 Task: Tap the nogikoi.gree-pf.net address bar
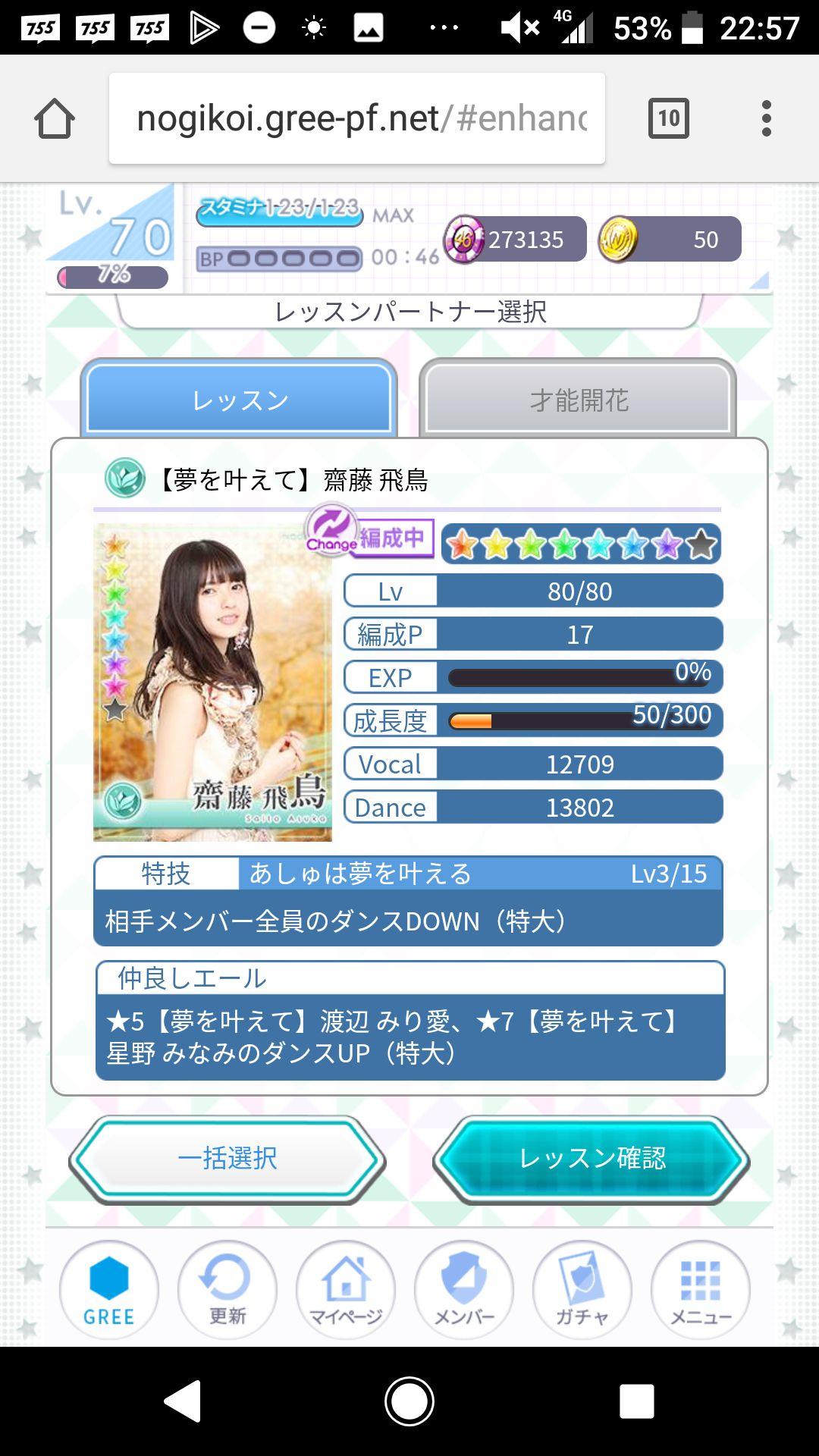(357, 118)
